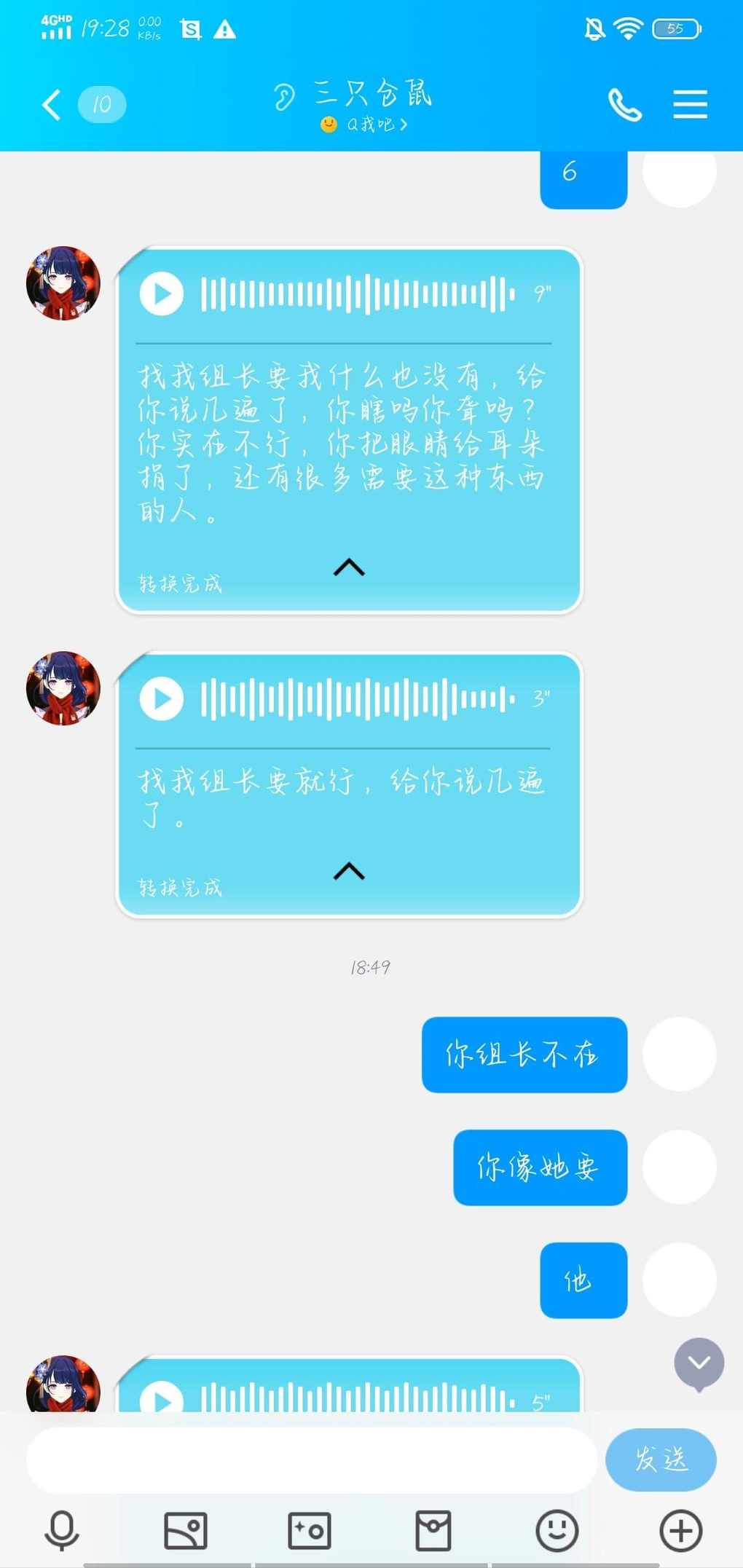Play the 5-second voice message
743x1568 pixels.
pyautogui.click(x=162, y=1399)
